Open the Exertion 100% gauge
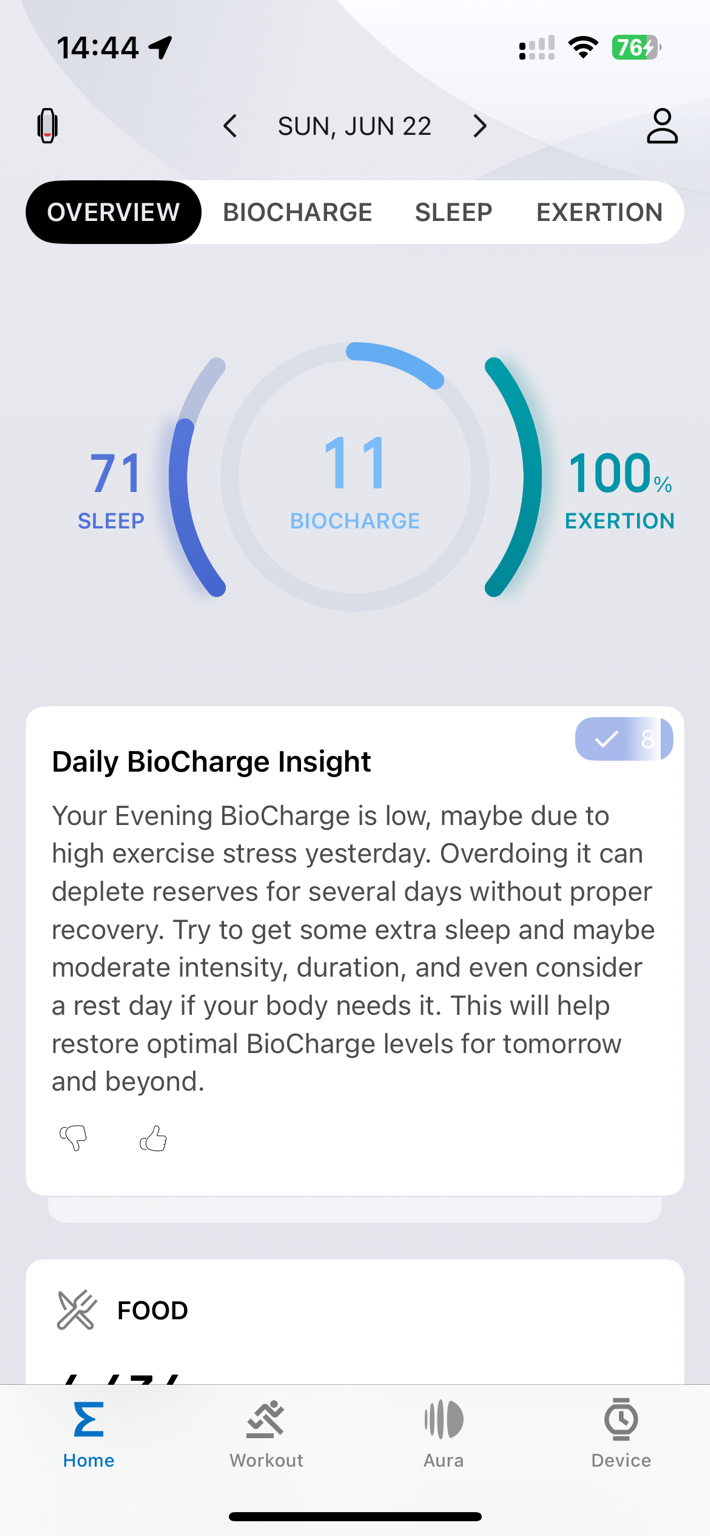Screen dimensions: 710x1536 click(619, 489)
